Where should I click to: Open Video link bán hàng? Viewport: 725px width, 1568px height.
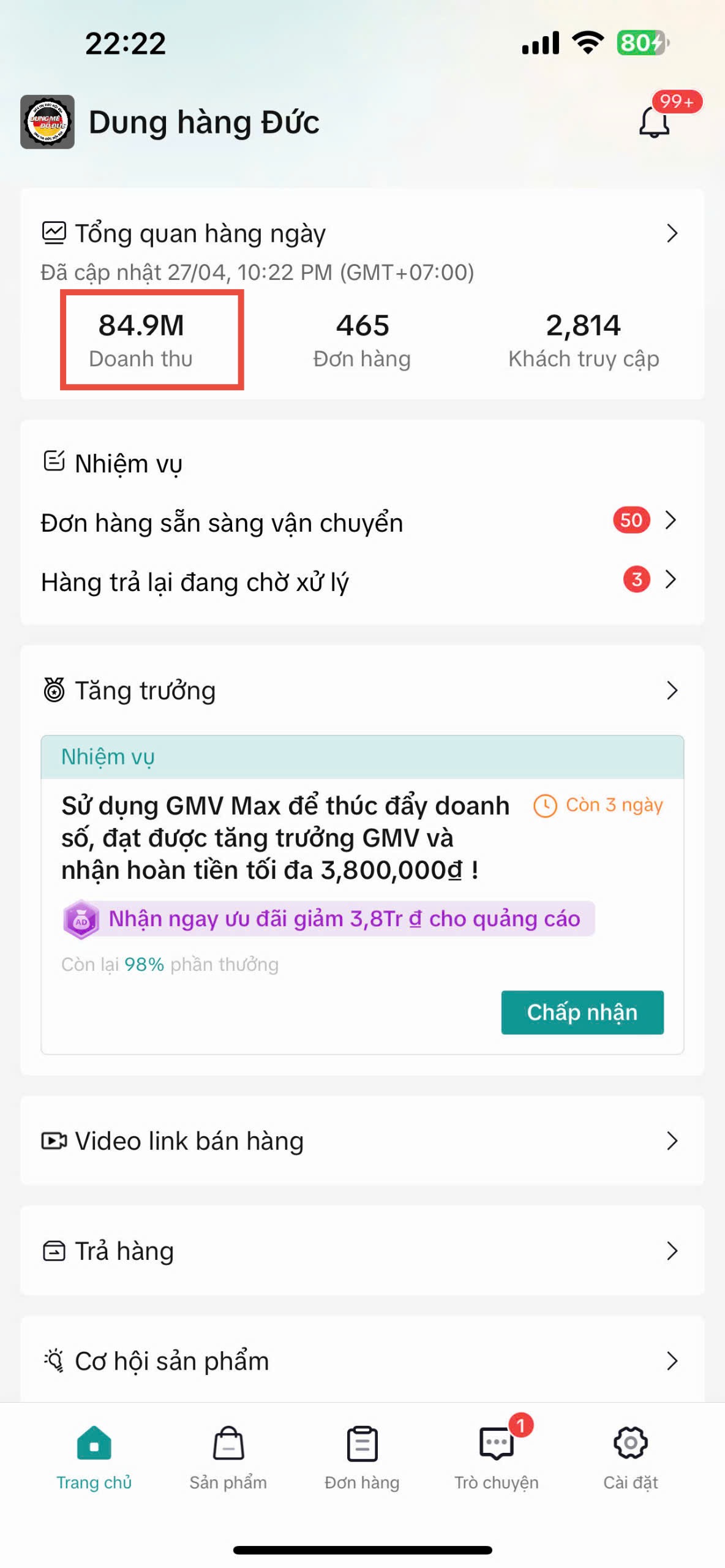tap(361, 1140)
